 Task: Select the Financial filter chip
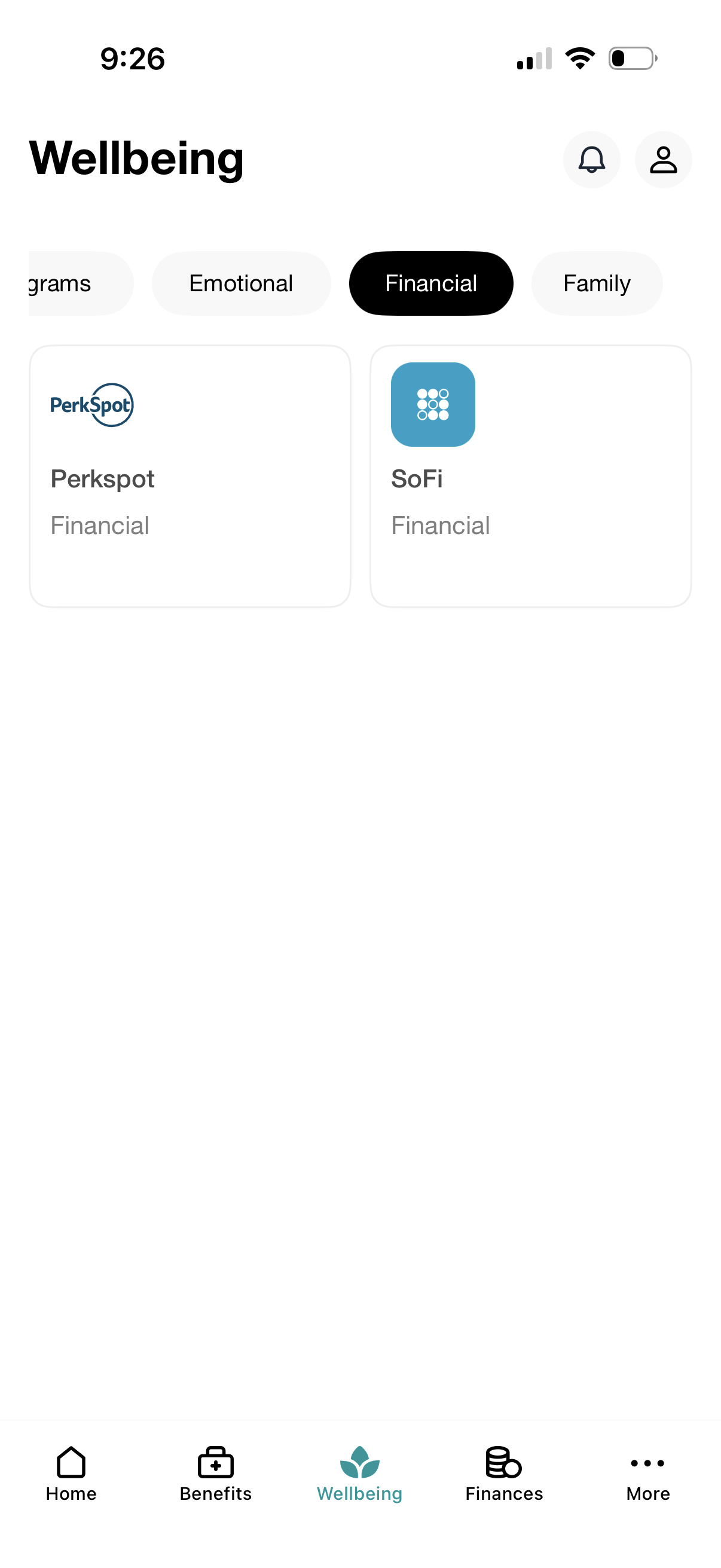pyautogui.click(x=431, y=283)
